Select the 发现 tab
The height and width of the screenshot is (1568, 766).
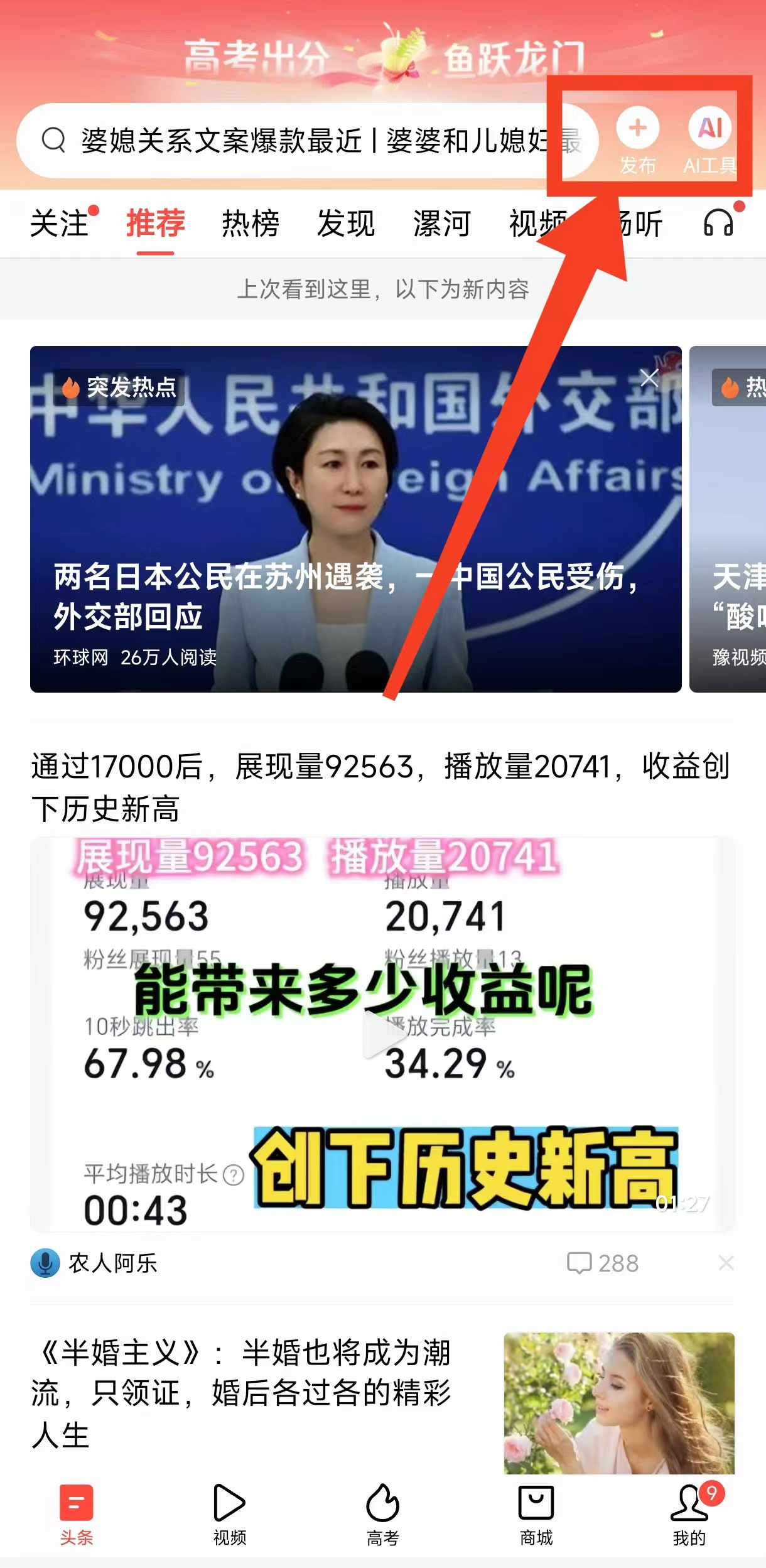click(346, 224)
